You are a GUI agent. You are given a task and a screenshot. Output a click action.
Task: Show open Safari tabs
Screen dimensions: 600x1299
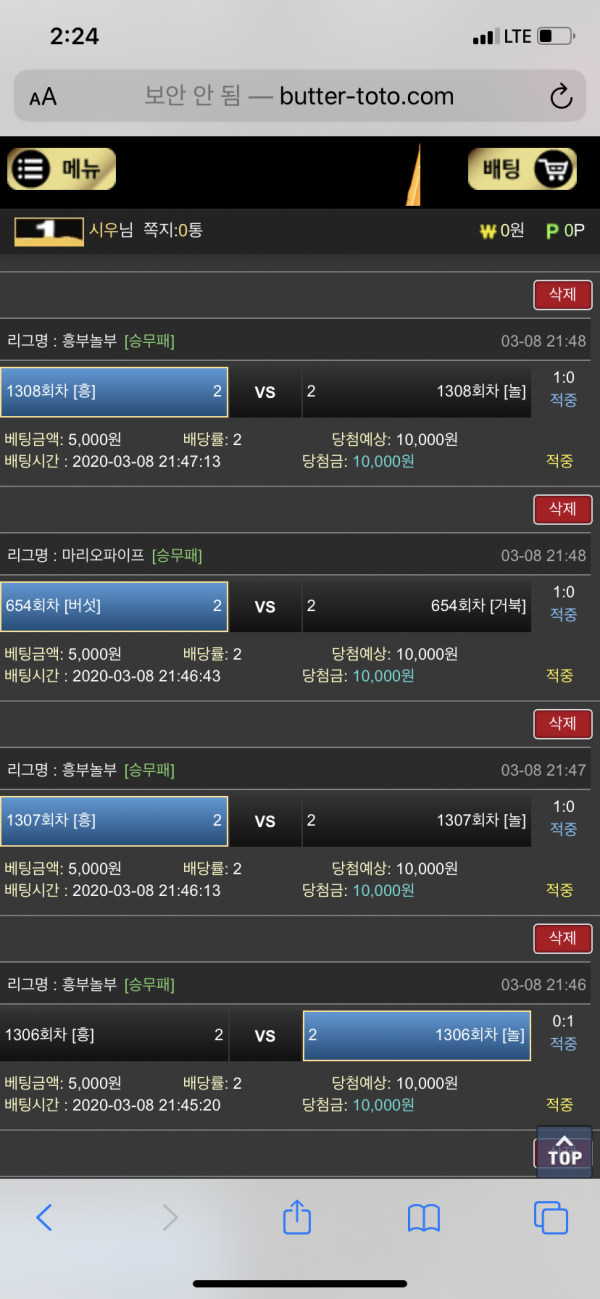click(551, 1217)
